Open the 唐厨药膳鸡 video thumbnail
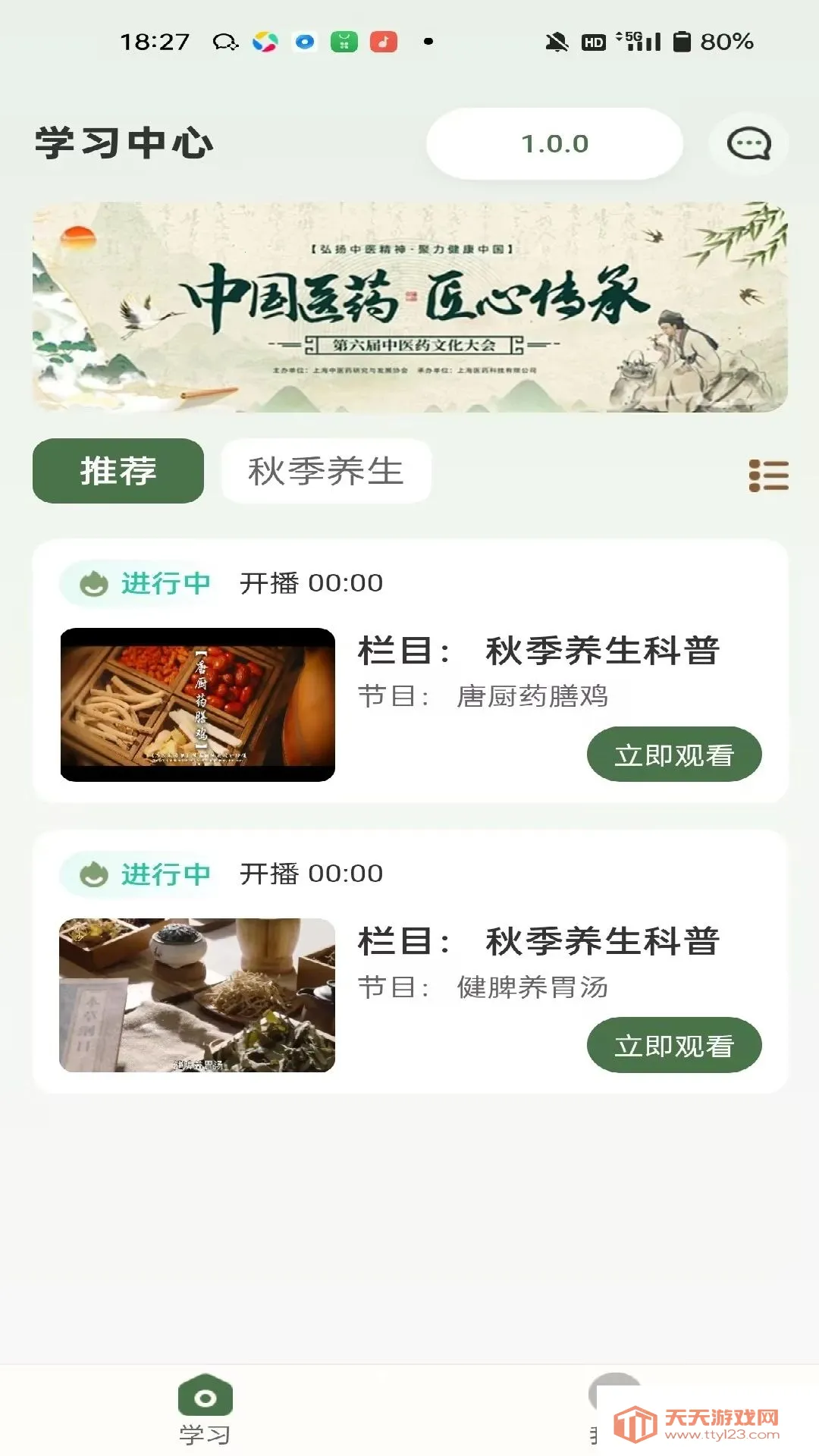 [198, 704]
